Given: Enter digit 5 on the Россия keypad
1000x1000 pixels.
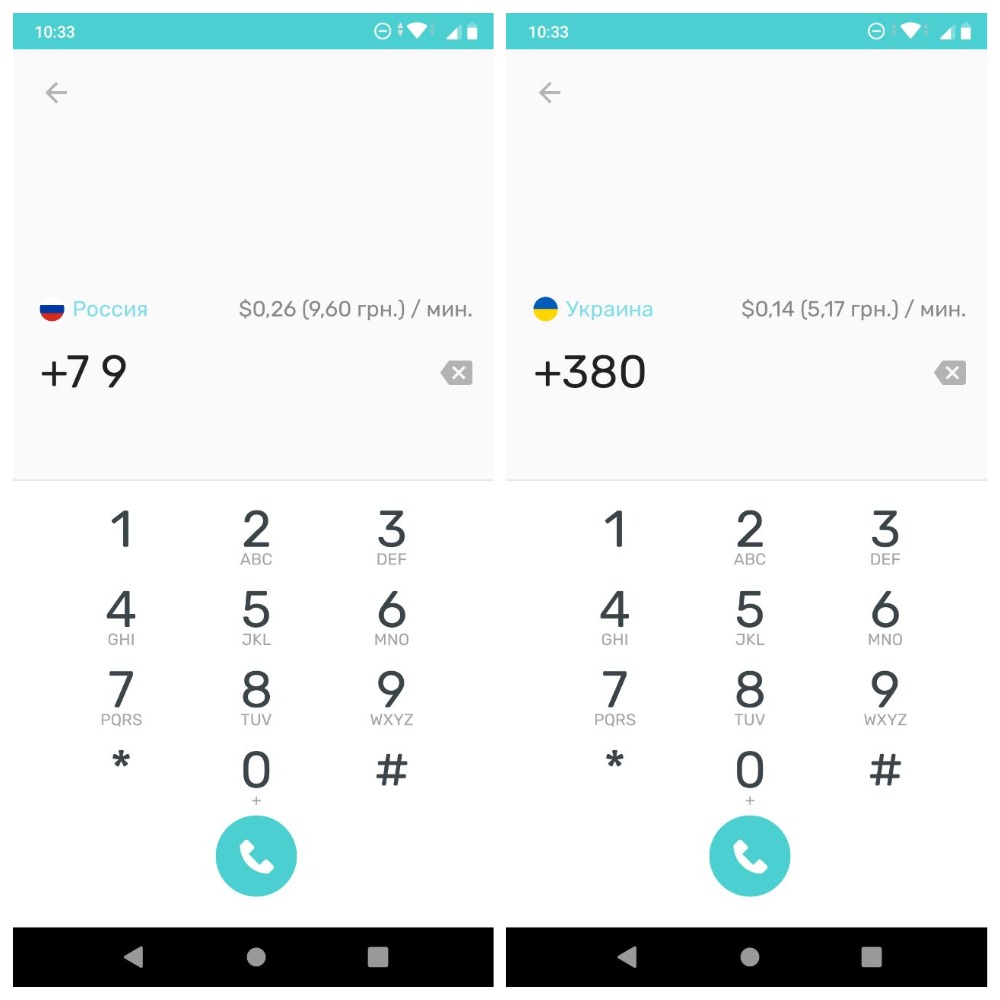Looking at the screenshot, I should tap(256, 617).
